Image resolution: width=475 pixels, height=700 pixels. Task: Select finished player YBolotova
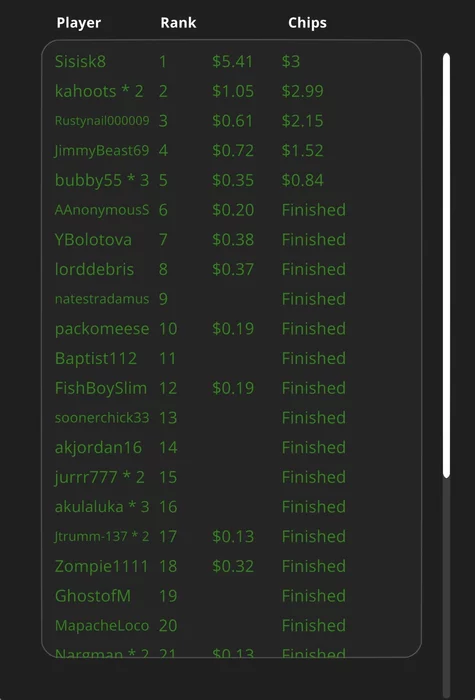[231, 239]
